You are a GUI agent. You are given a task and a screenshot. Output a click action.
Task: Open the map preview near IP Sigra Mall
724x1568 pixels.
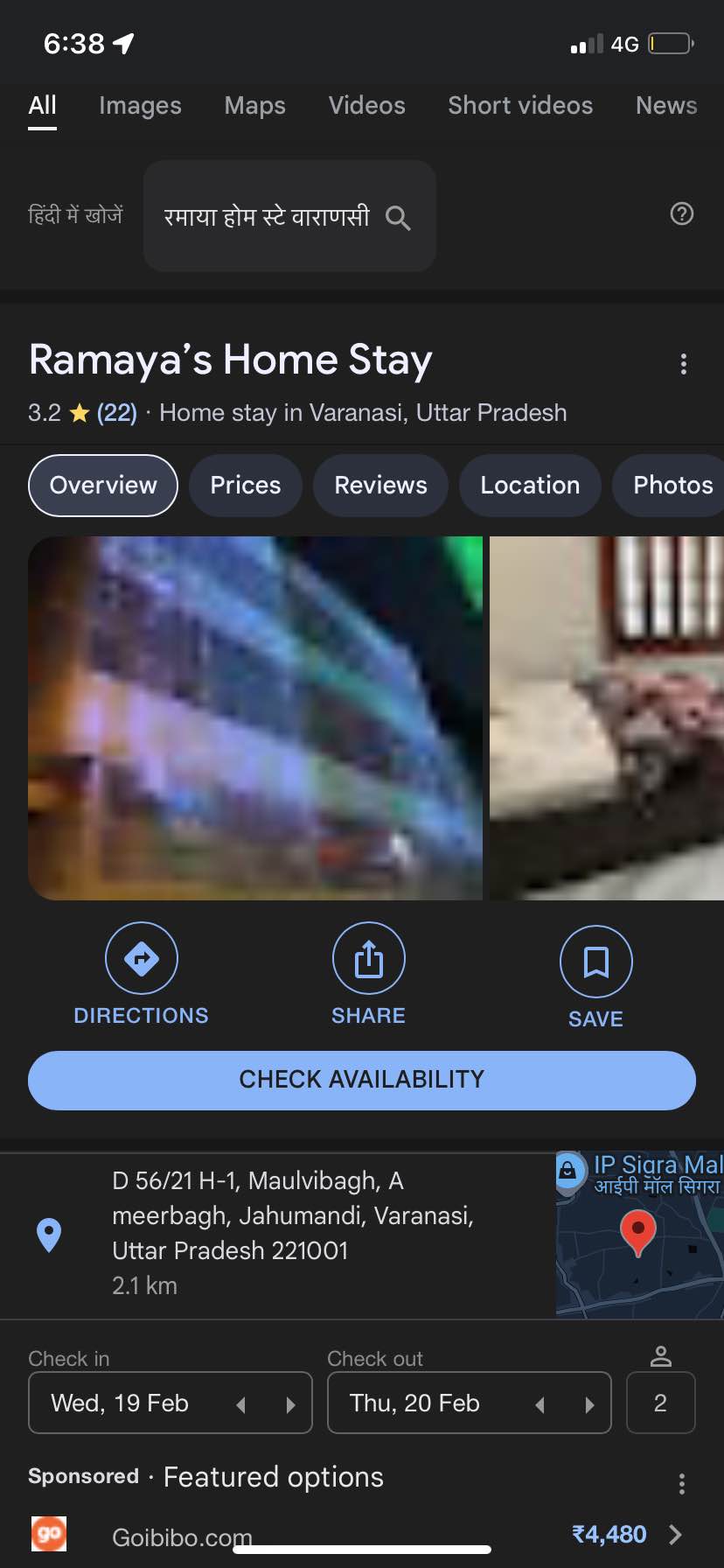point(639,1235)
